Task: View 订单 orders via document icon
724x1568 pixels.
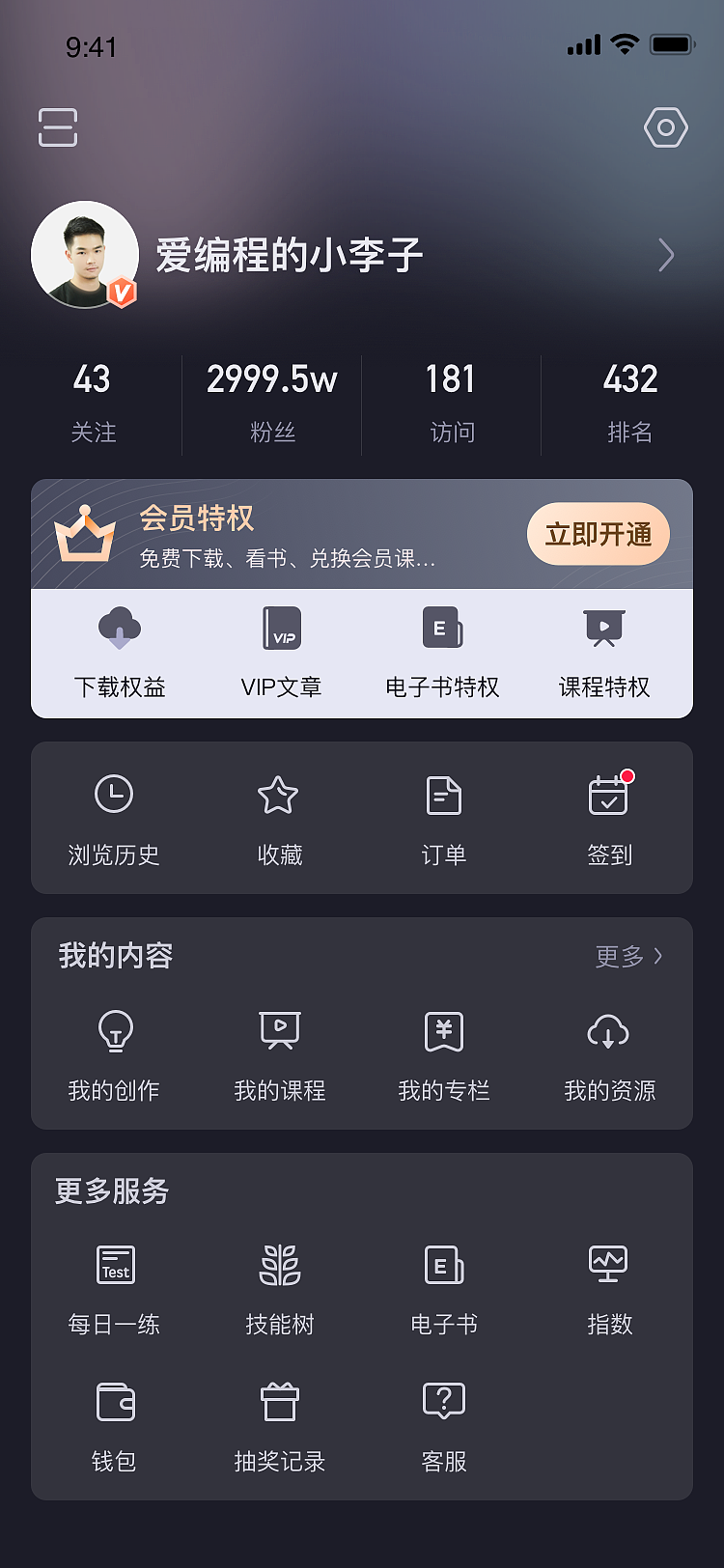Action: tap(443, 794)
